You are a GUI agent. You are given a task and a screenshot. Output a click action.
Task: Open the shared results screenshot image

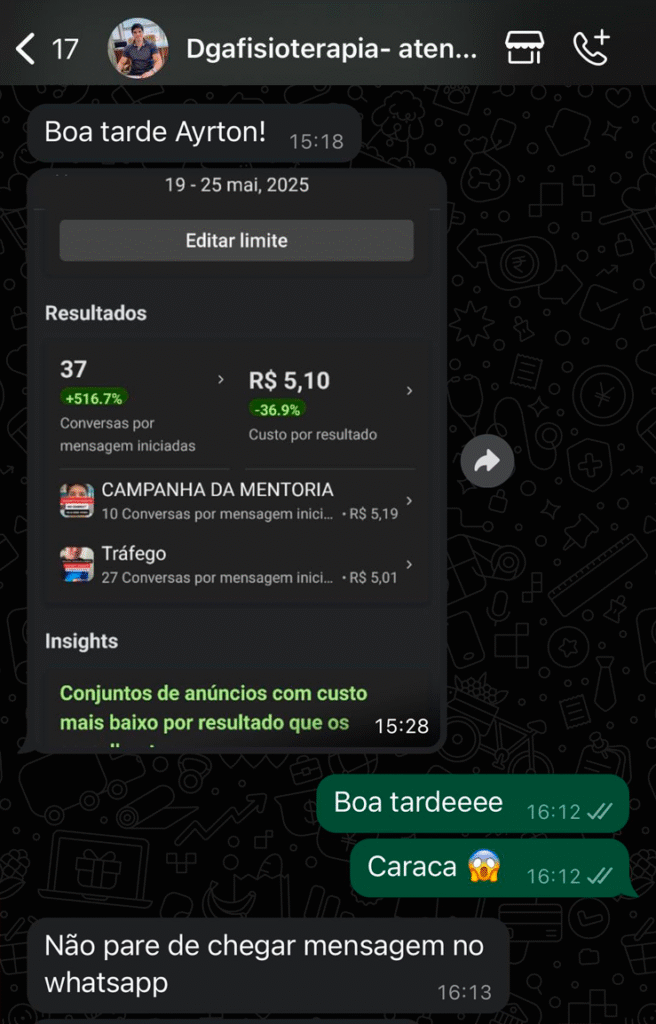pyautogui.click(x=236, y=460)
